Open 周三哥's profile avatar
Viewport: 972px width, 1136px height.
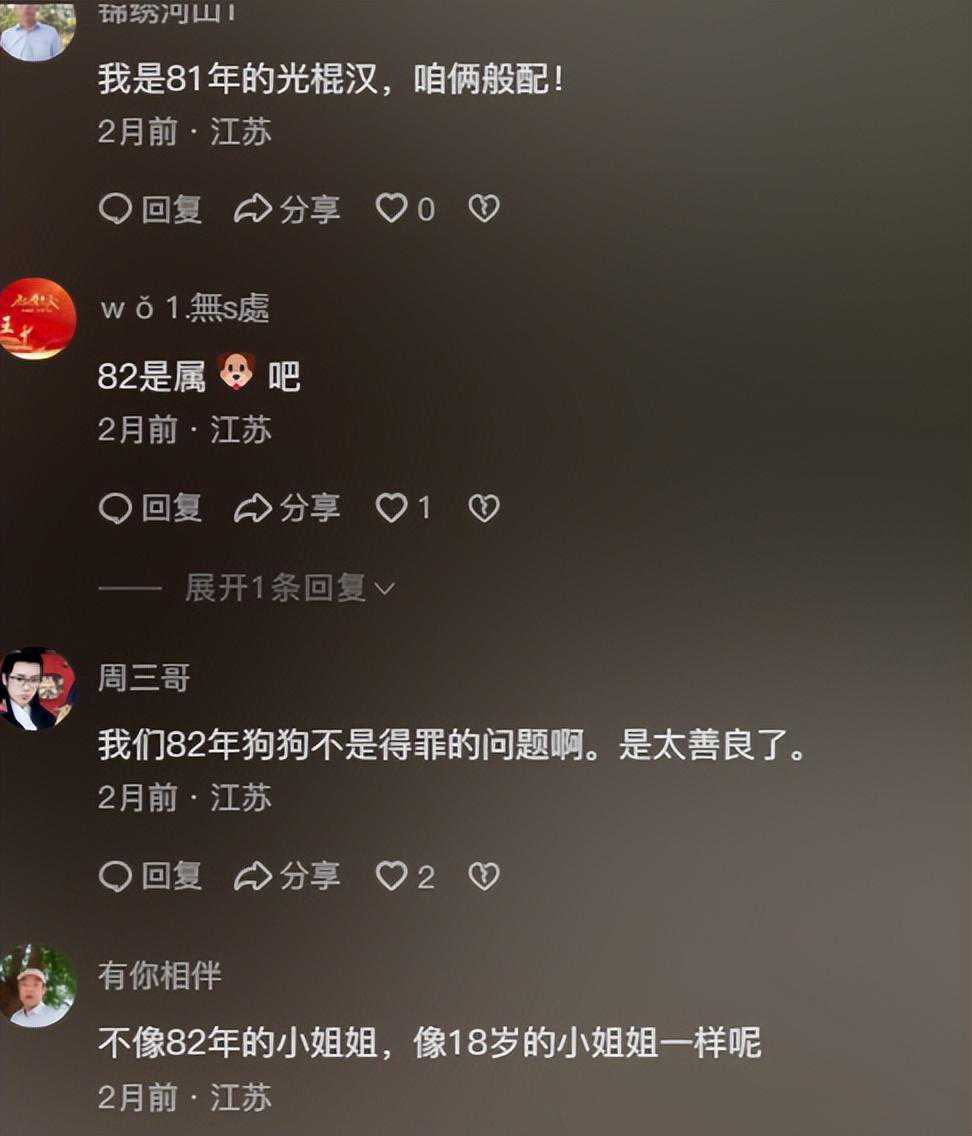[x=37, y=687]
